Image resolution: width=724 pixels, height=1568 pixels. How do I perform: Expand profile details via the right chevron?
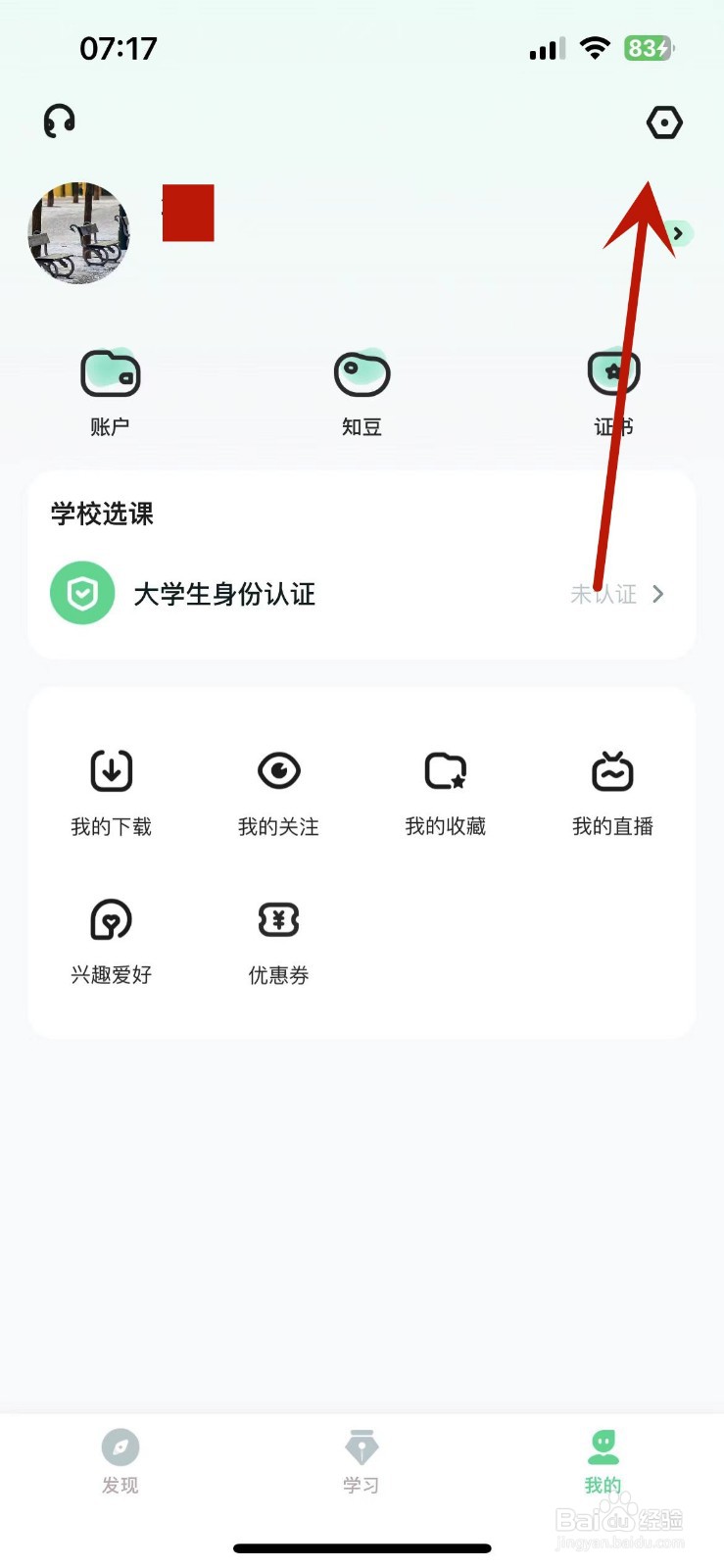678,233
